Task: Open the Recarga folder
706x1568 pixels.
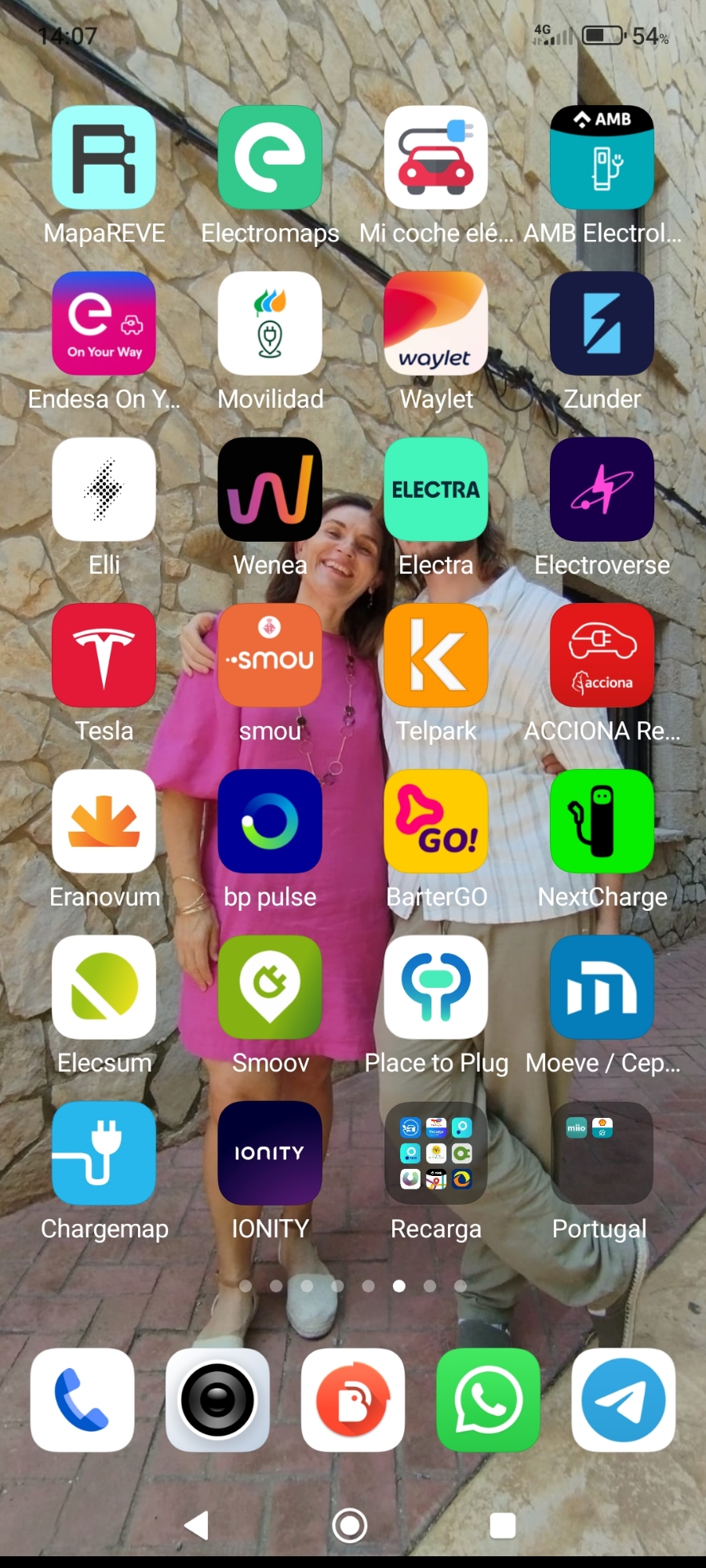Action: [x=435, y=1153]
